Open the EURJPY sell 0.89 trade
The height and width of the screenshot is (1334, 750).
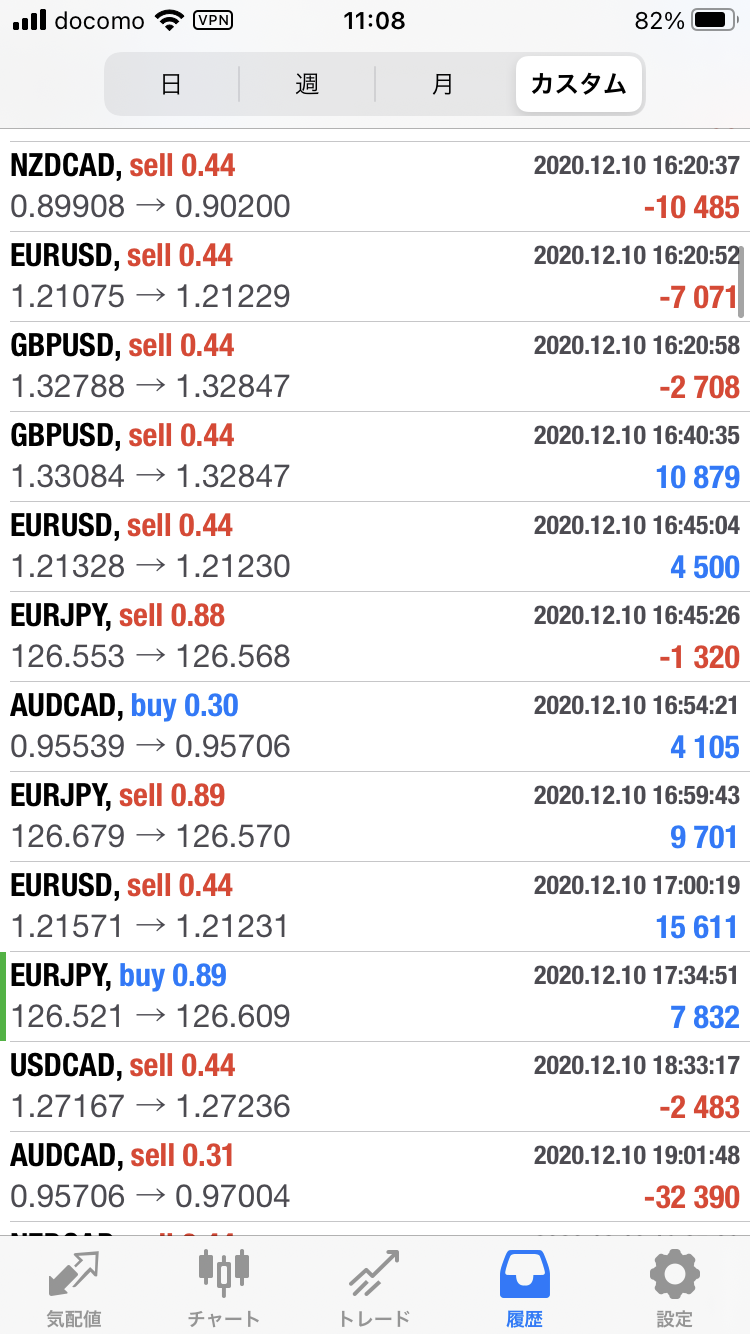[x=375, y=817]
